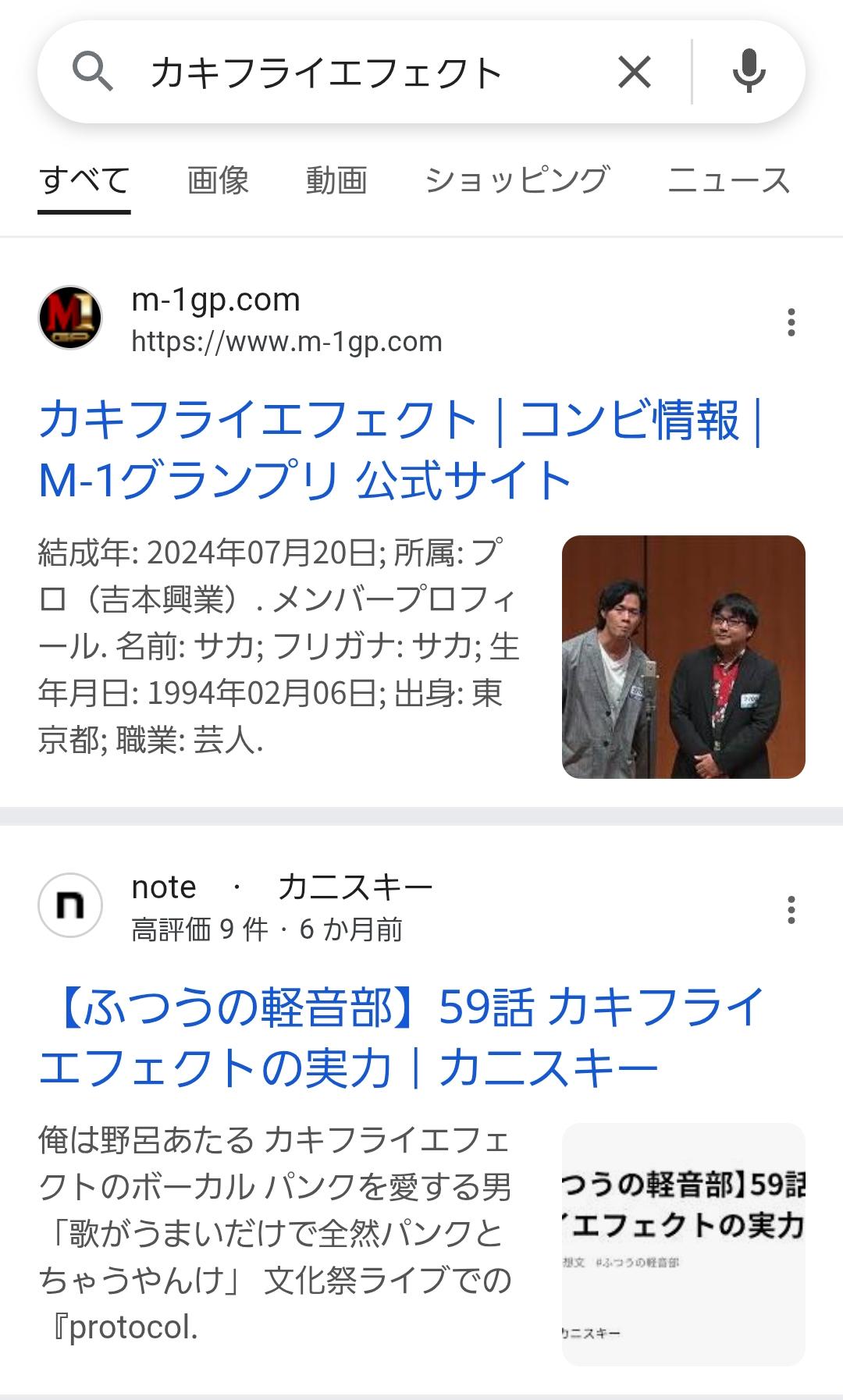This screenshot has width=843, height=1400.
Task: Open the M-1 result thumbnail photo
Action: [x=683, y=656]
